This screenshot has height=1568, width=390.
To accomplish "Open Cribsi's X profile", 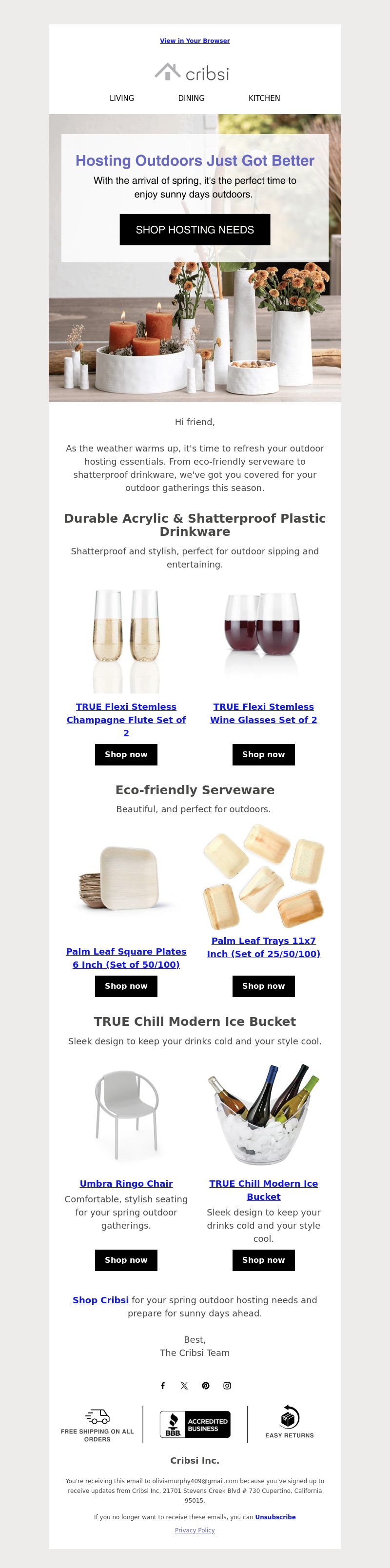I will click(x=184, y=1385).
